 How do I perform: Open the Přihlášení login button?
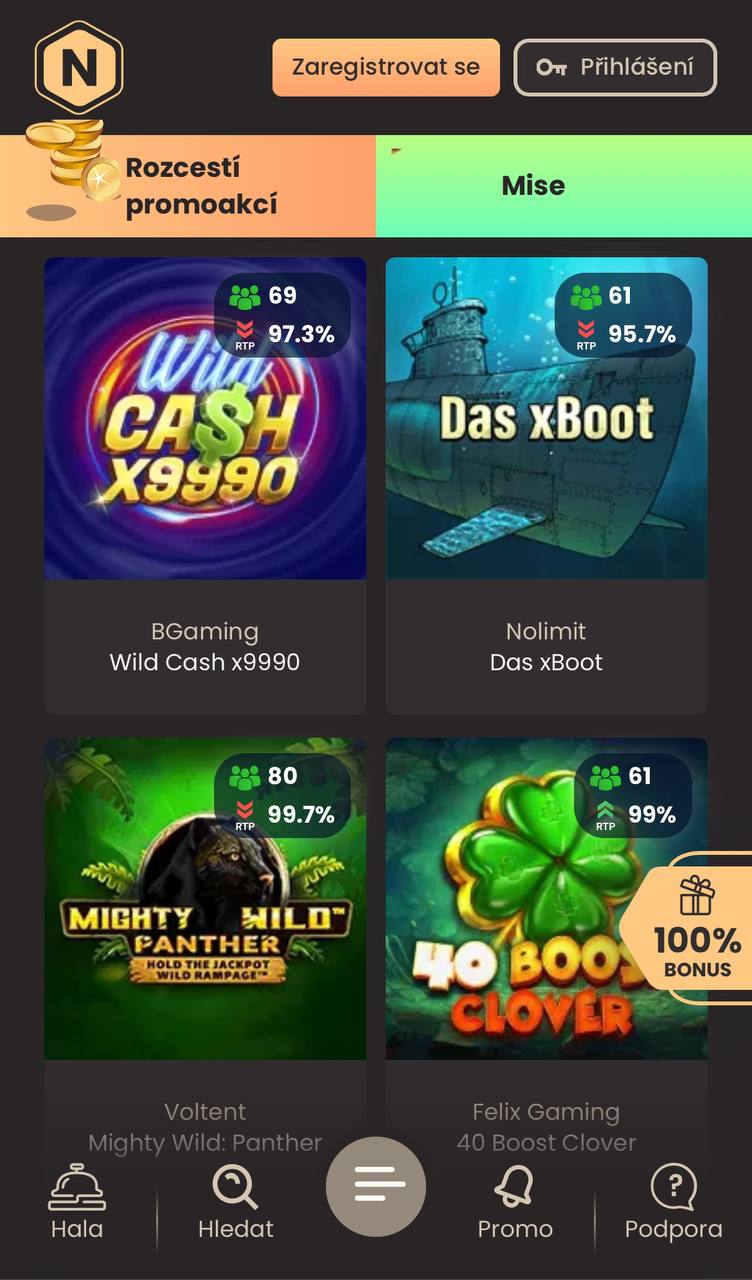615,68
